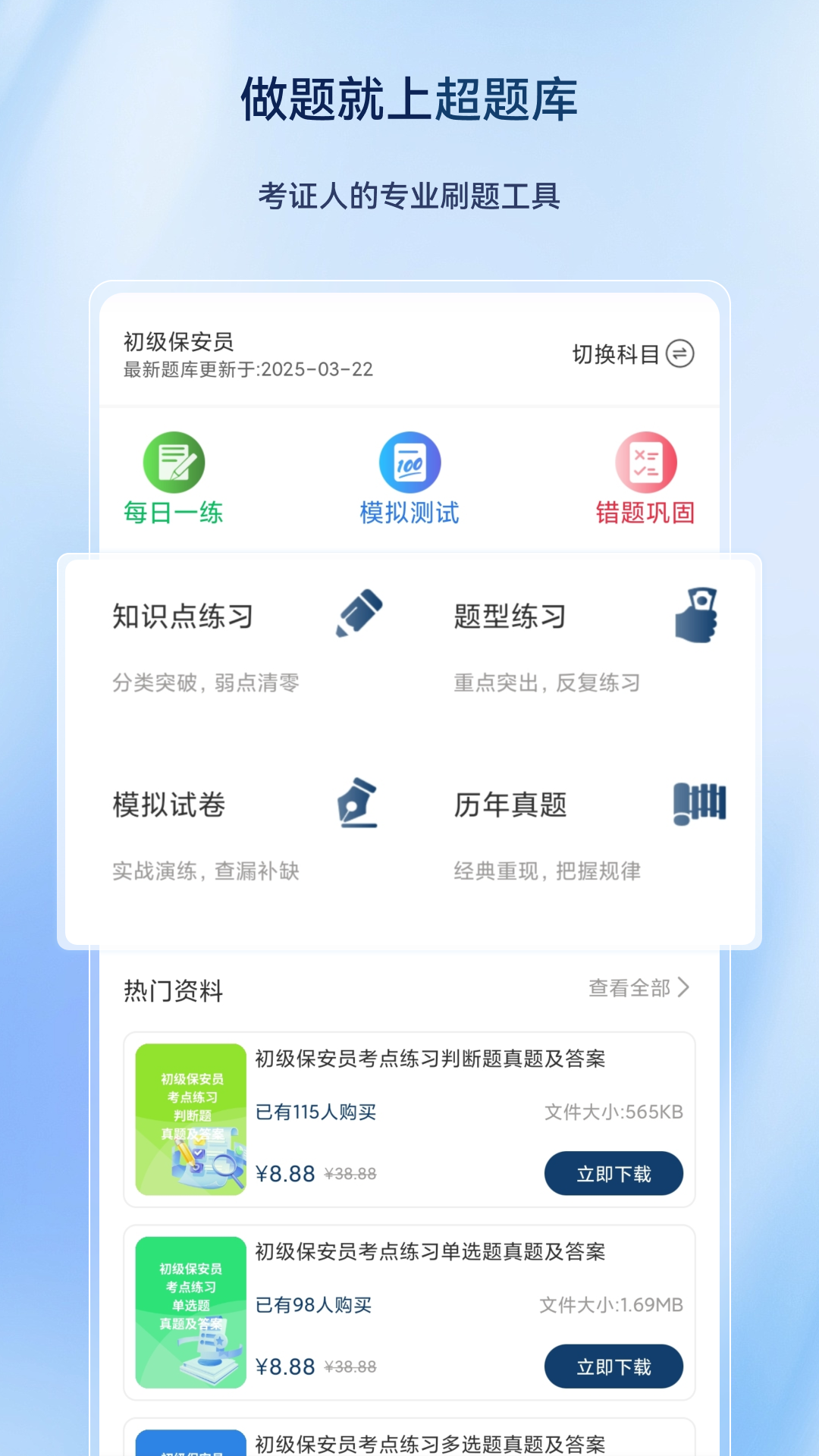Open 初级保安员考点练习判断题真题及答案 item
The width and height of the screenshot is (819, 1456).
click(x=431, y=1061)
